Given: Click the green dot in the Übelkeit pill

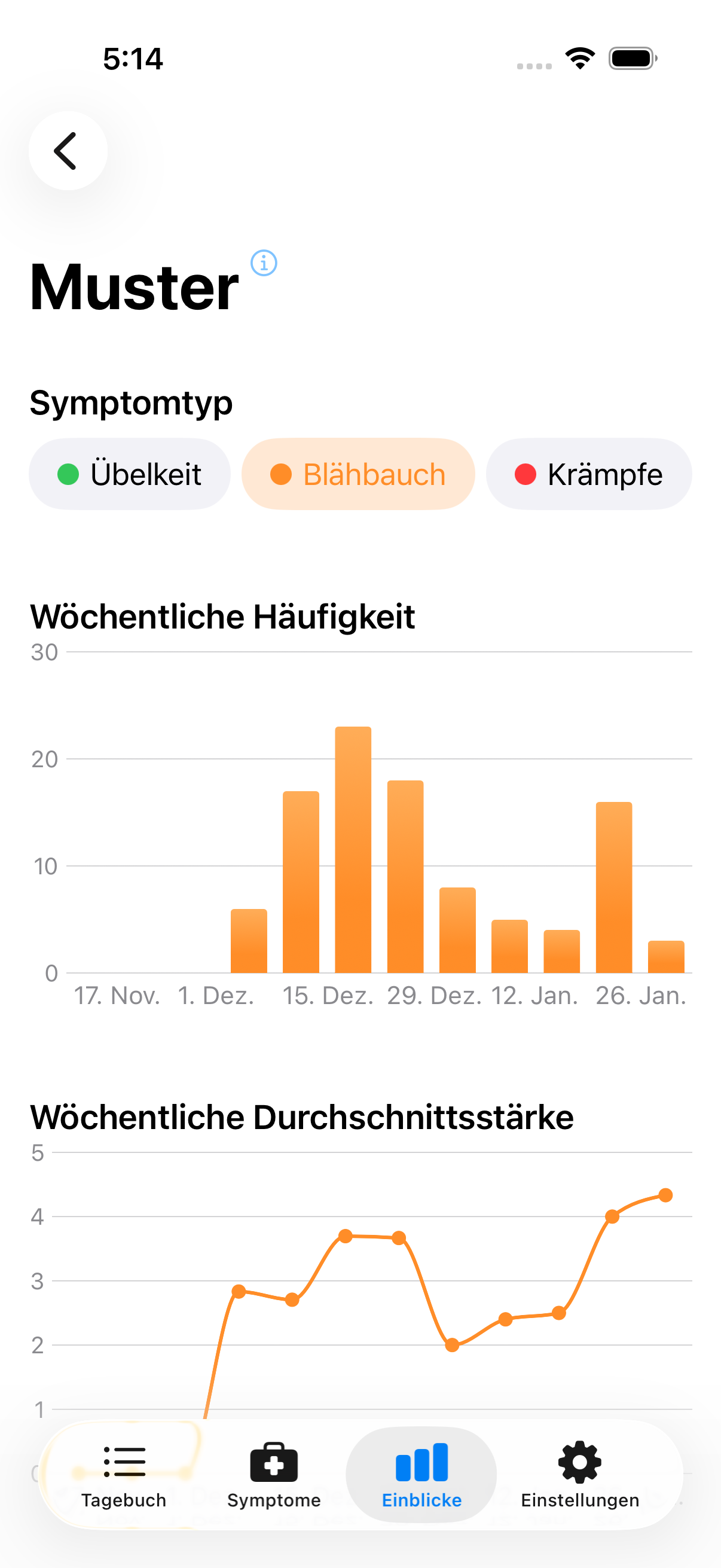Looking at the screenshot, I should tap(68, 473).
